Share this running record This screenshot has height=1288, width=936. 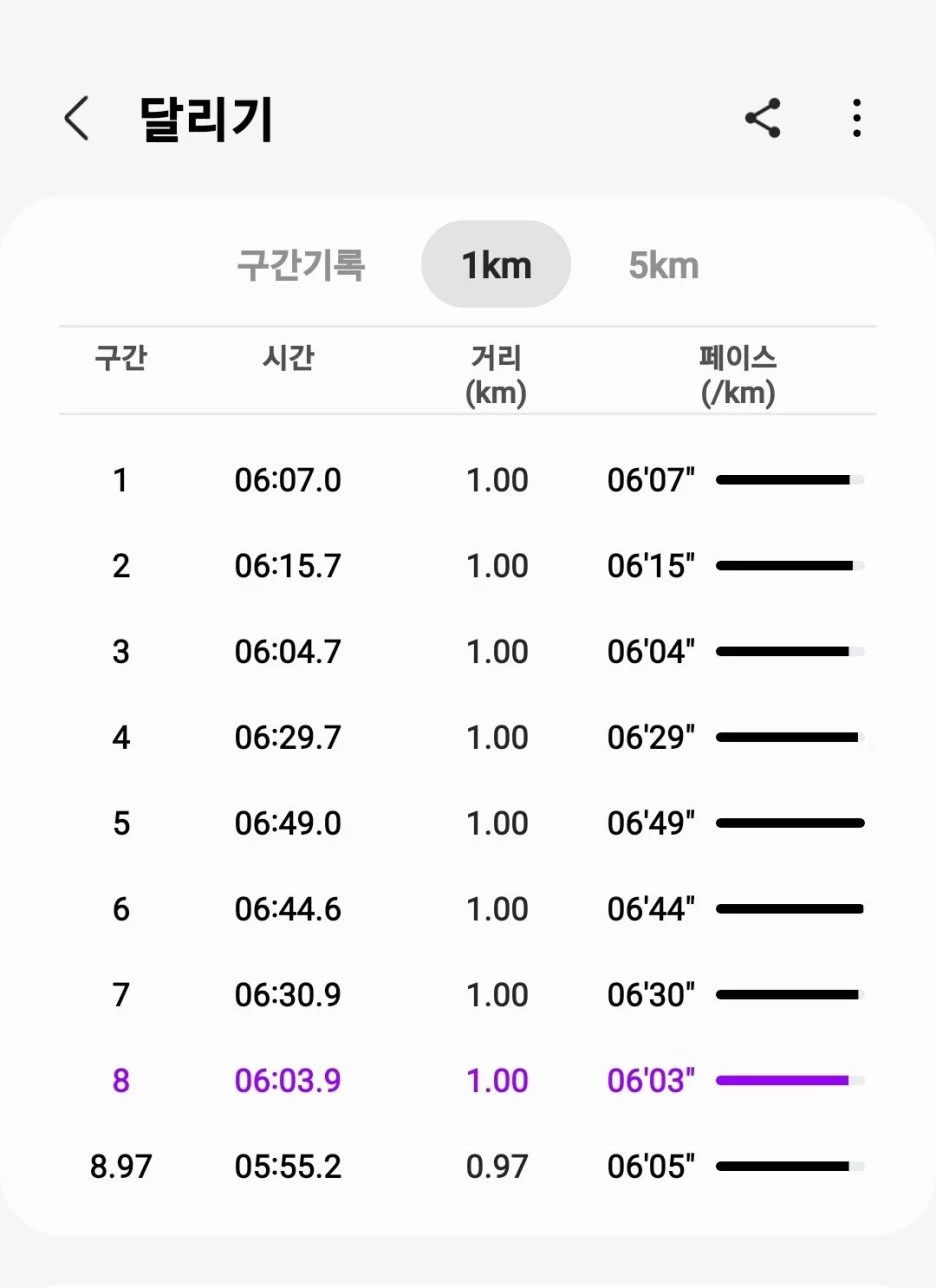[763, 119]
